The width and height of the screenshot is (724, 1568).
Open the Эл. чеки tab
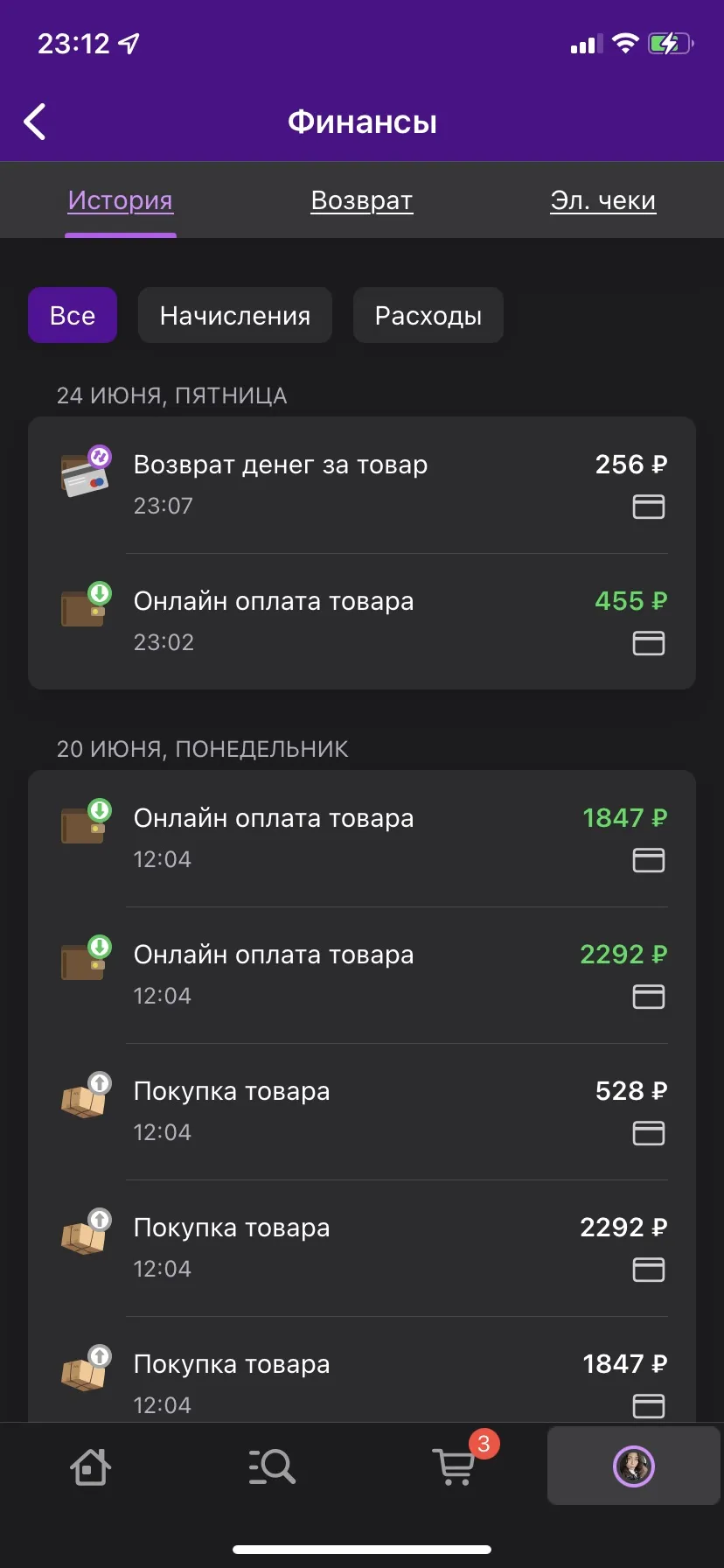602,200
